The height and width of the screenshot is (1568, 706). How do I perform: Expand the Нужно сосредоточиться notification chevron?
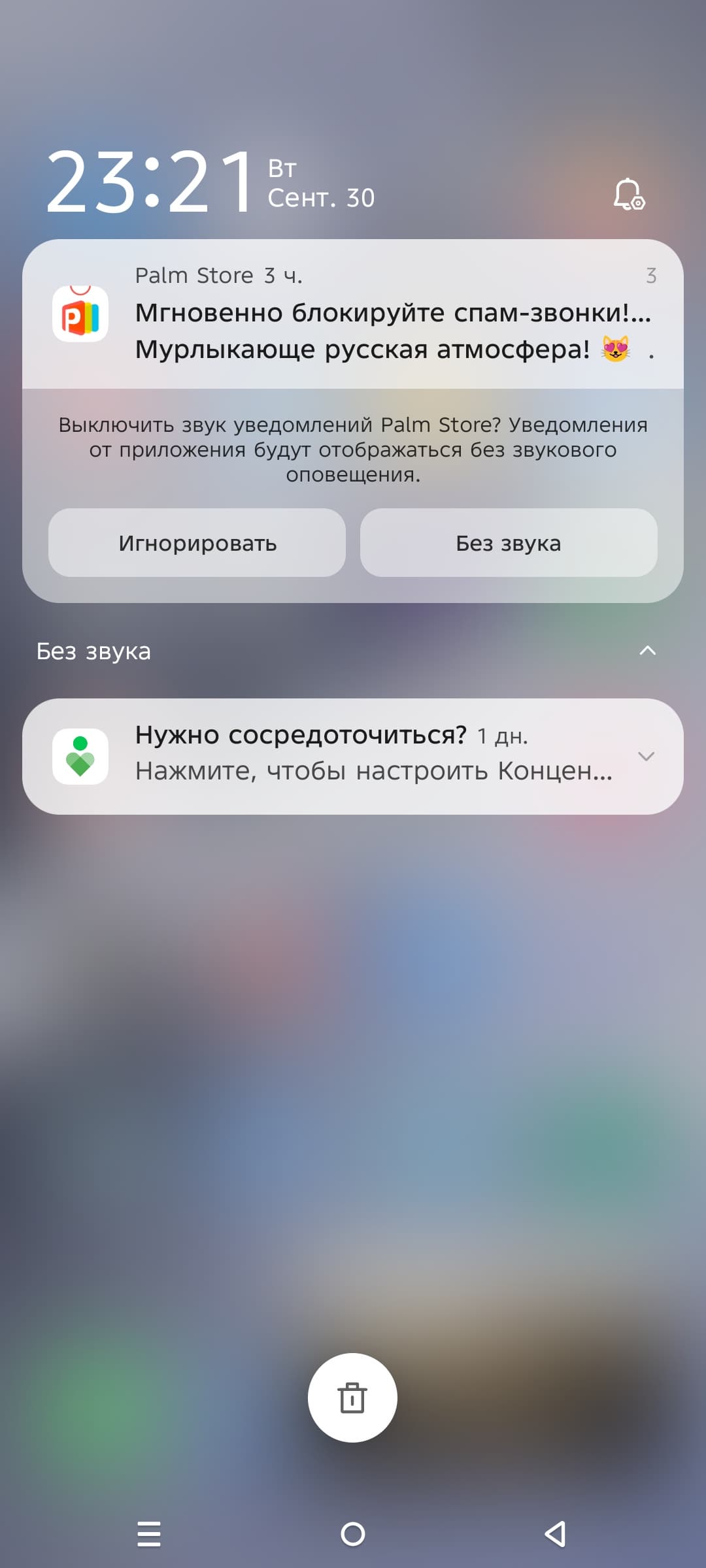pyautogui.click(x=646, y=756)
